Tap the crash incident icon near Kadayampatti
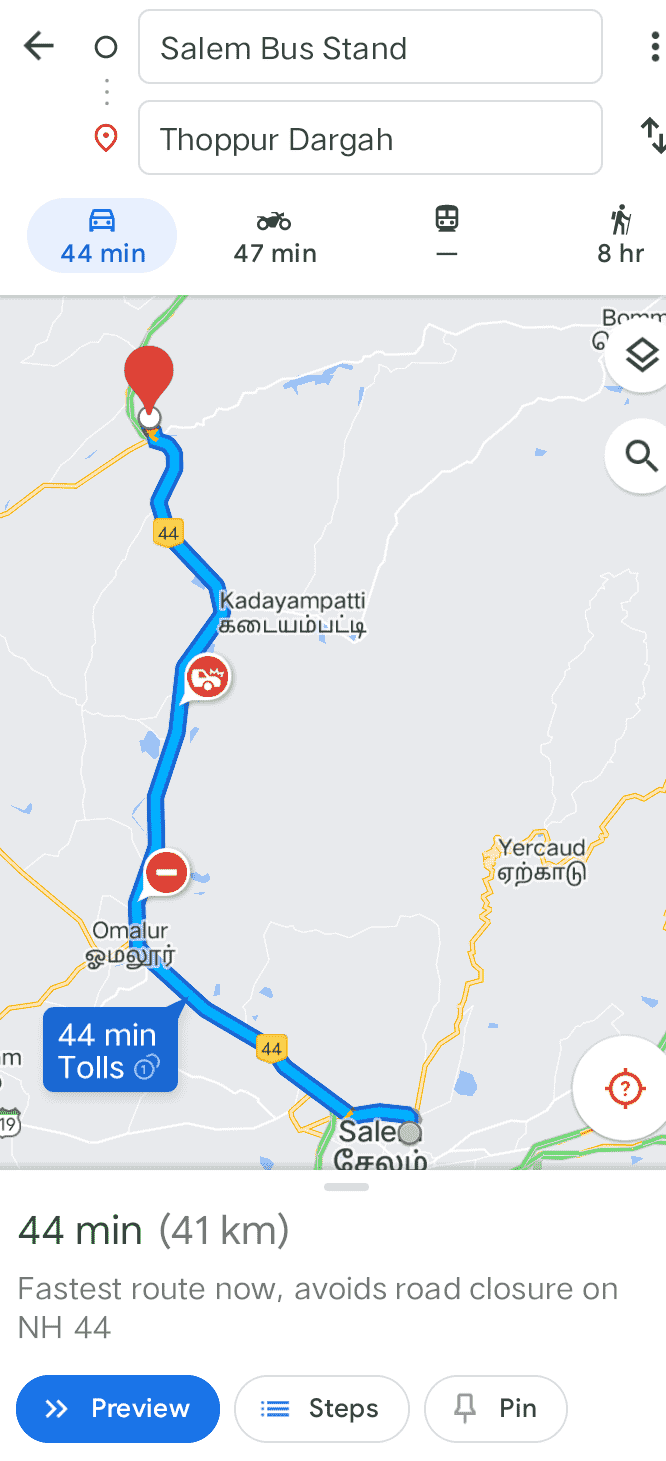The height and width of the screenshot is (1461, 666). click(x=207, y=678)
